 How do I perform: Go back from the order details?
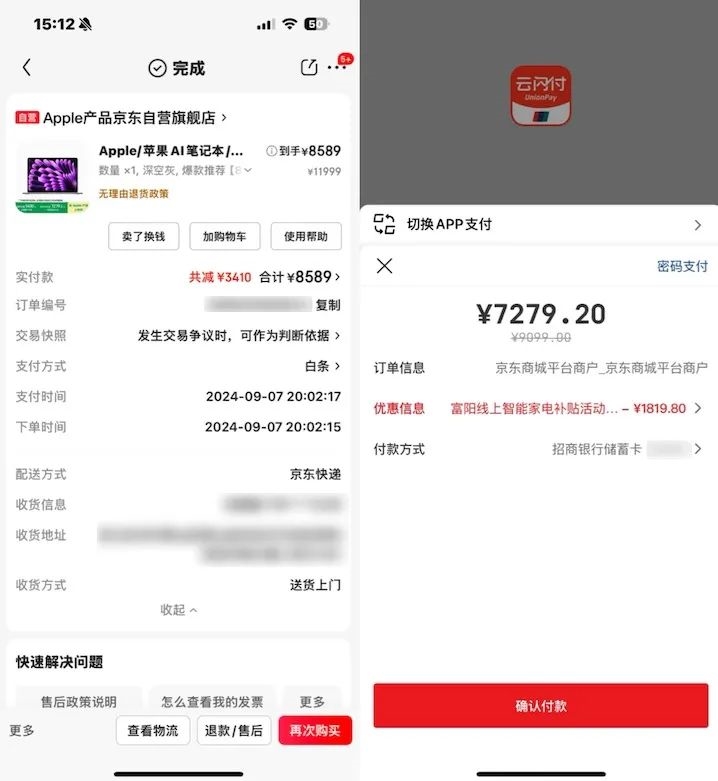click(x=27, y=67)
